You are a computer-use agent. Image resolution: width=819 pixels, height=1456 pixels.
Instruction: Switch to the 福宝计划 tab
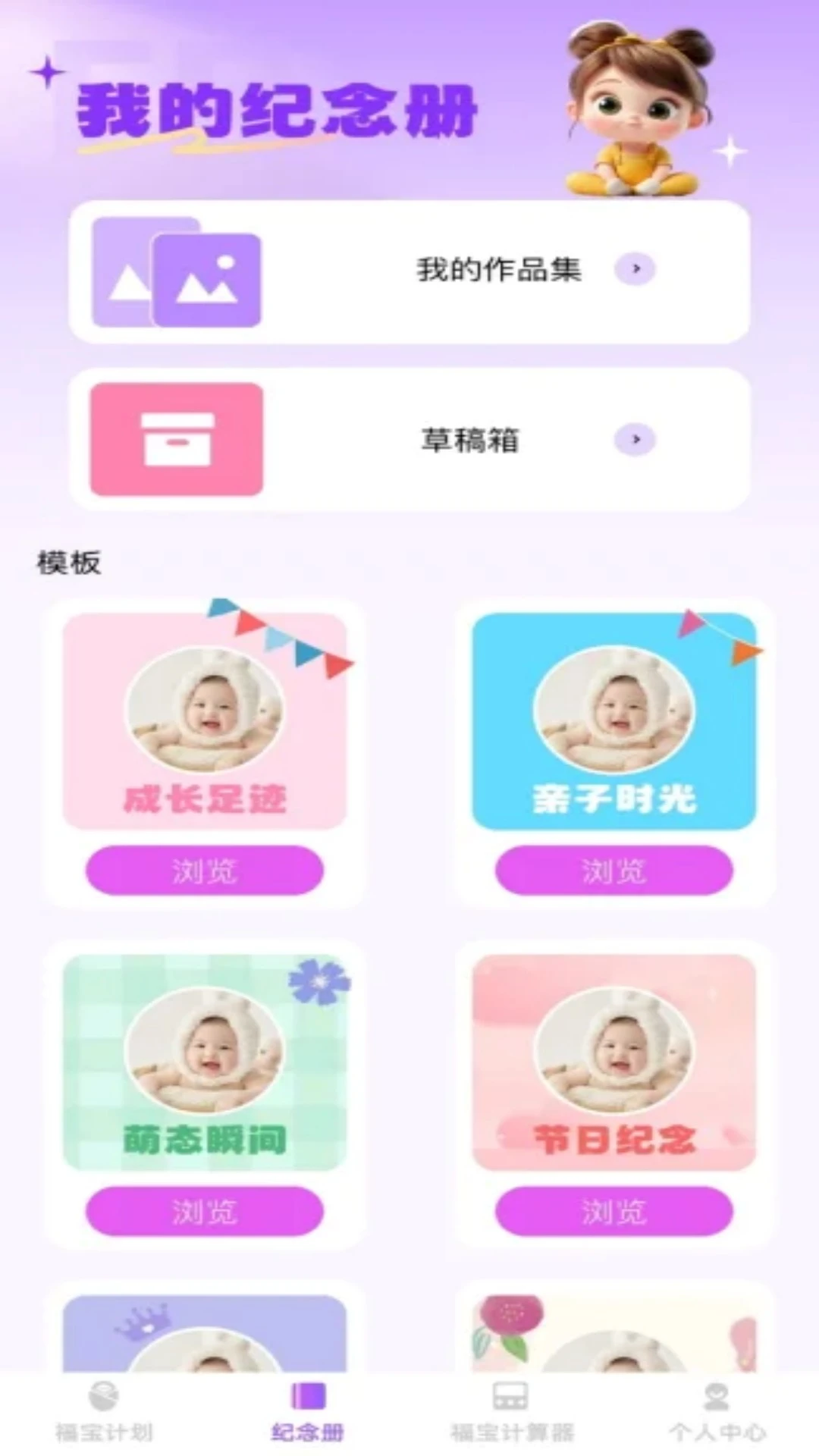[104, 1412]
